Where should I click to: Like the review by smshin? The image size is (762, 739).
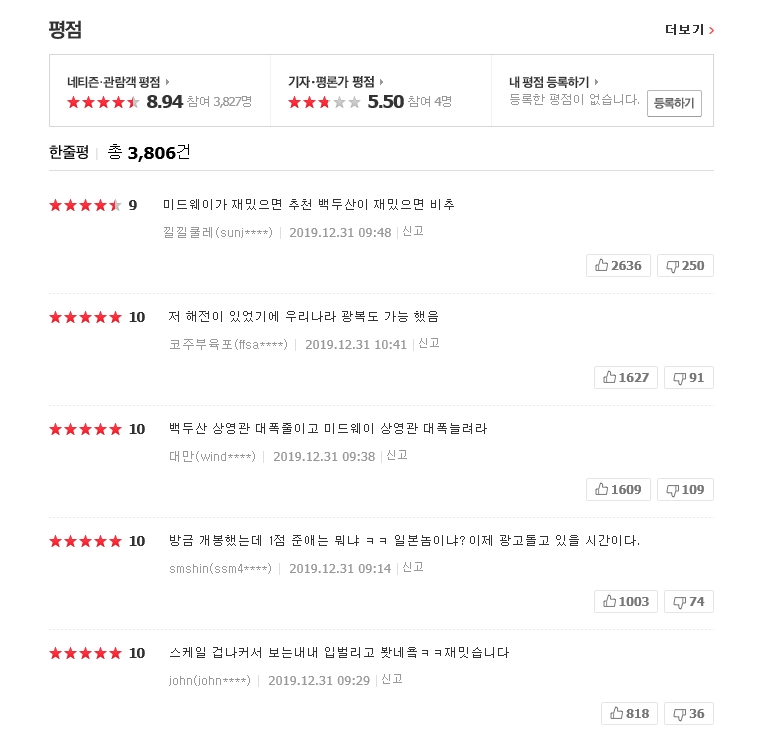(x=625, y=601)
